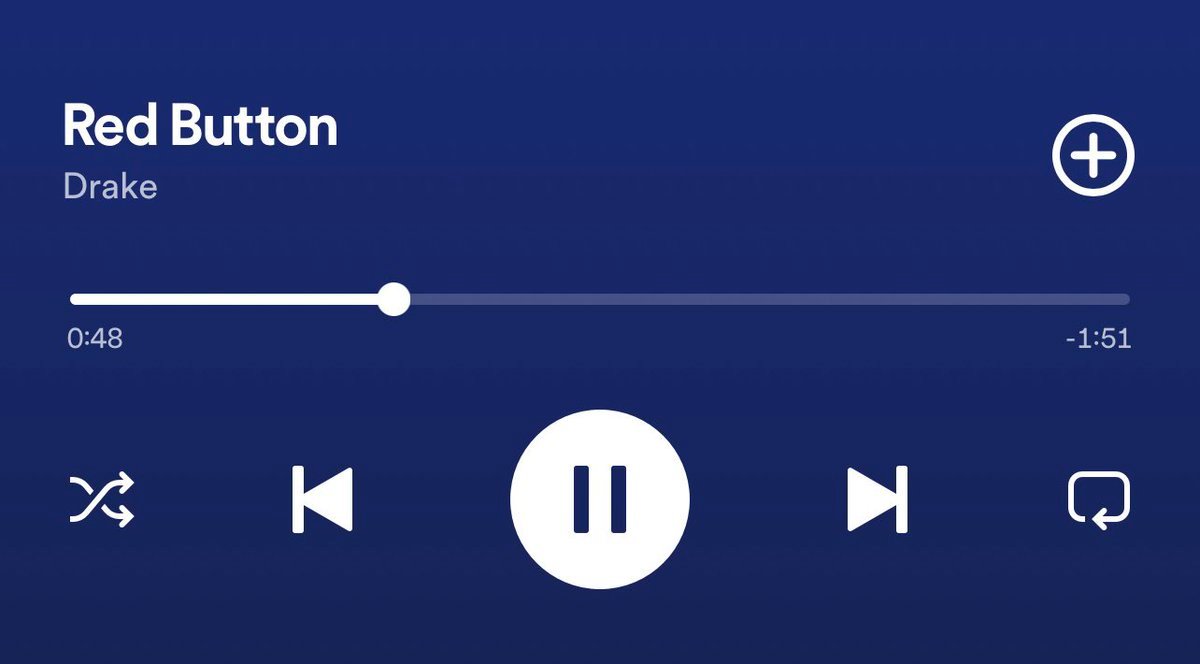This screenshot has width=1200, height=664.
Task: Pause the current song
Action: (600, 498)
